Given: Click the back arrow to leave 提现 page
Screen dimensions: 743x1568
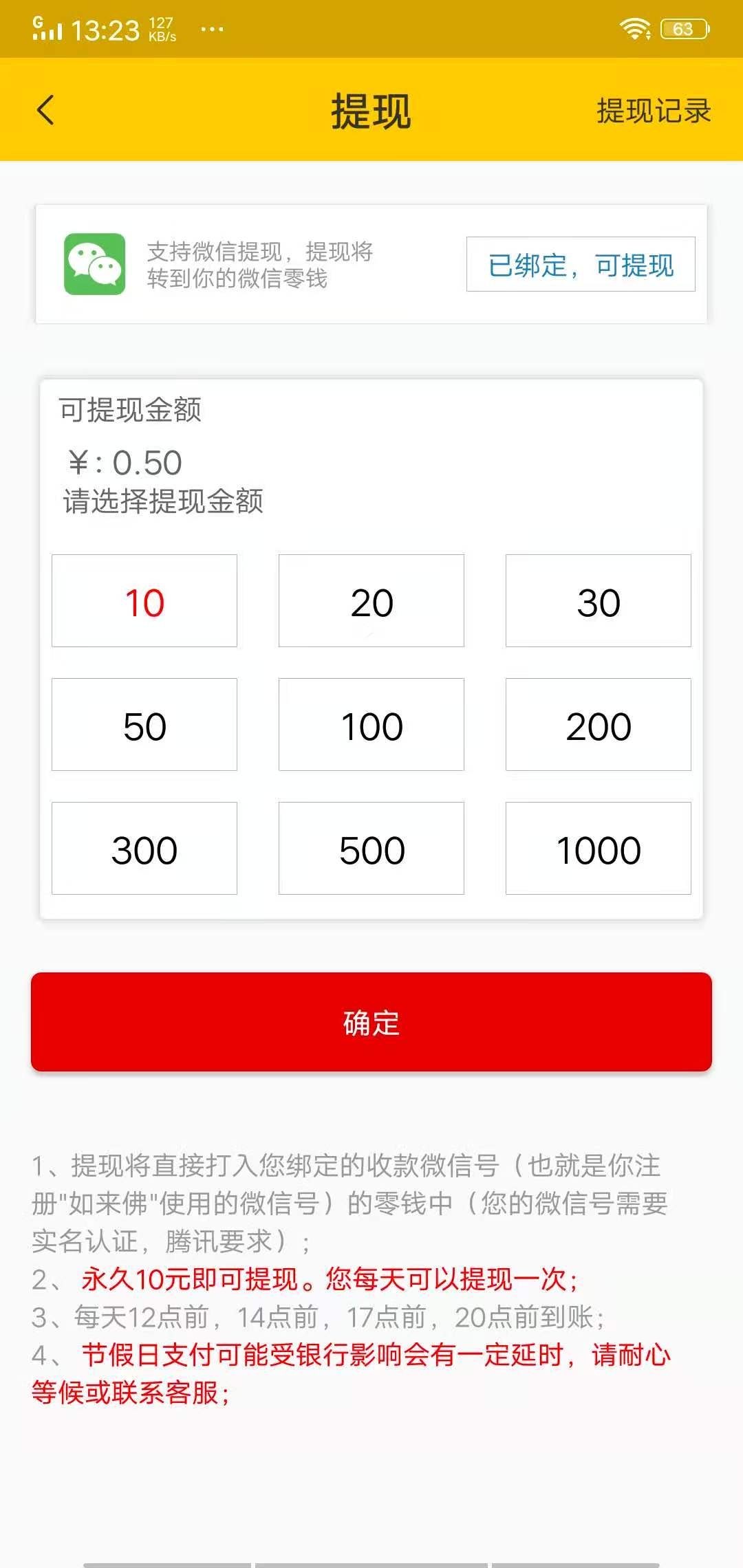Looking at the screenshot, I should click(46, 111).
